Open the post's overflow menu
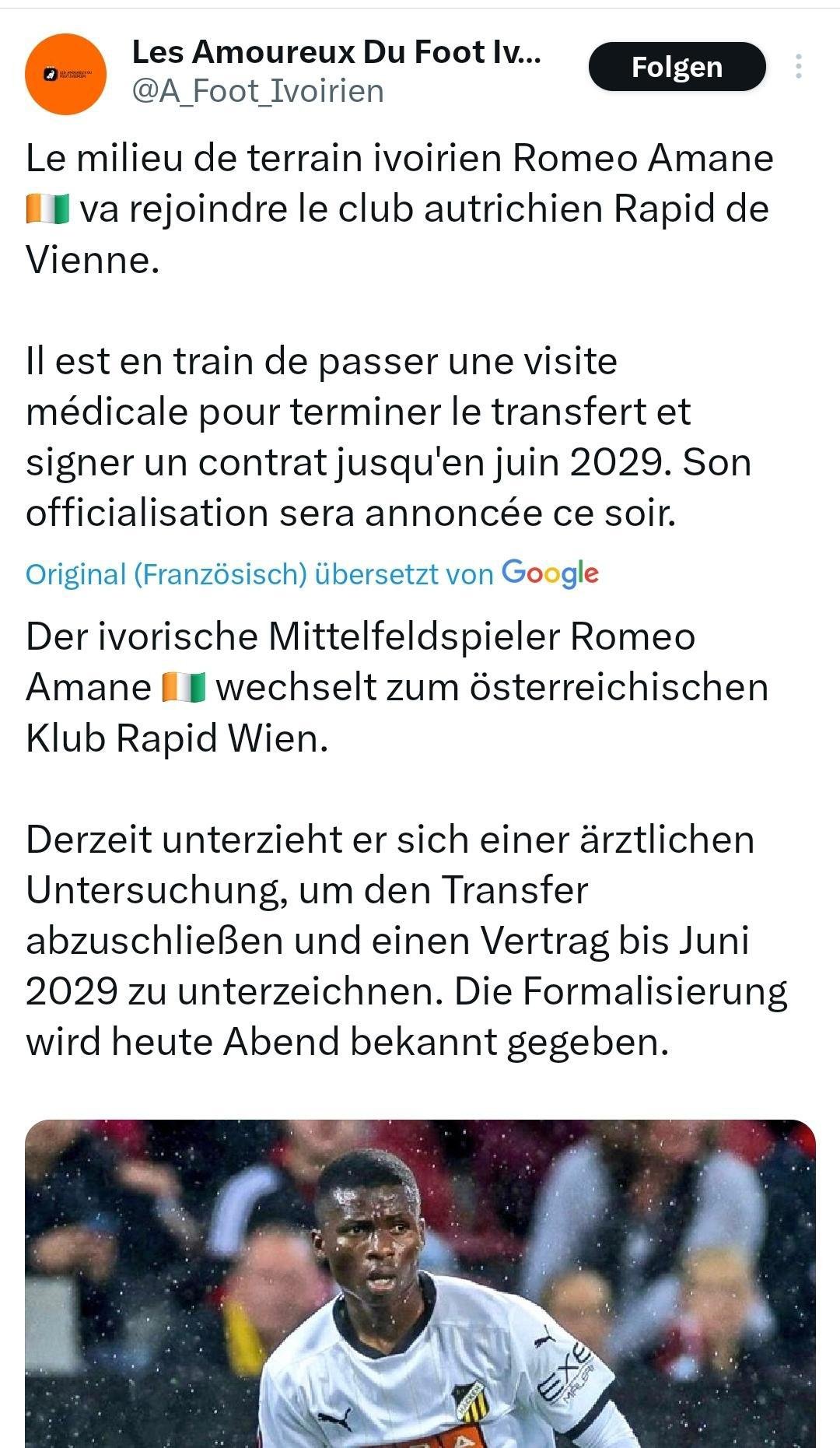Image resolution: width=840 pixels, height=1448 pixels. (798, 67)
